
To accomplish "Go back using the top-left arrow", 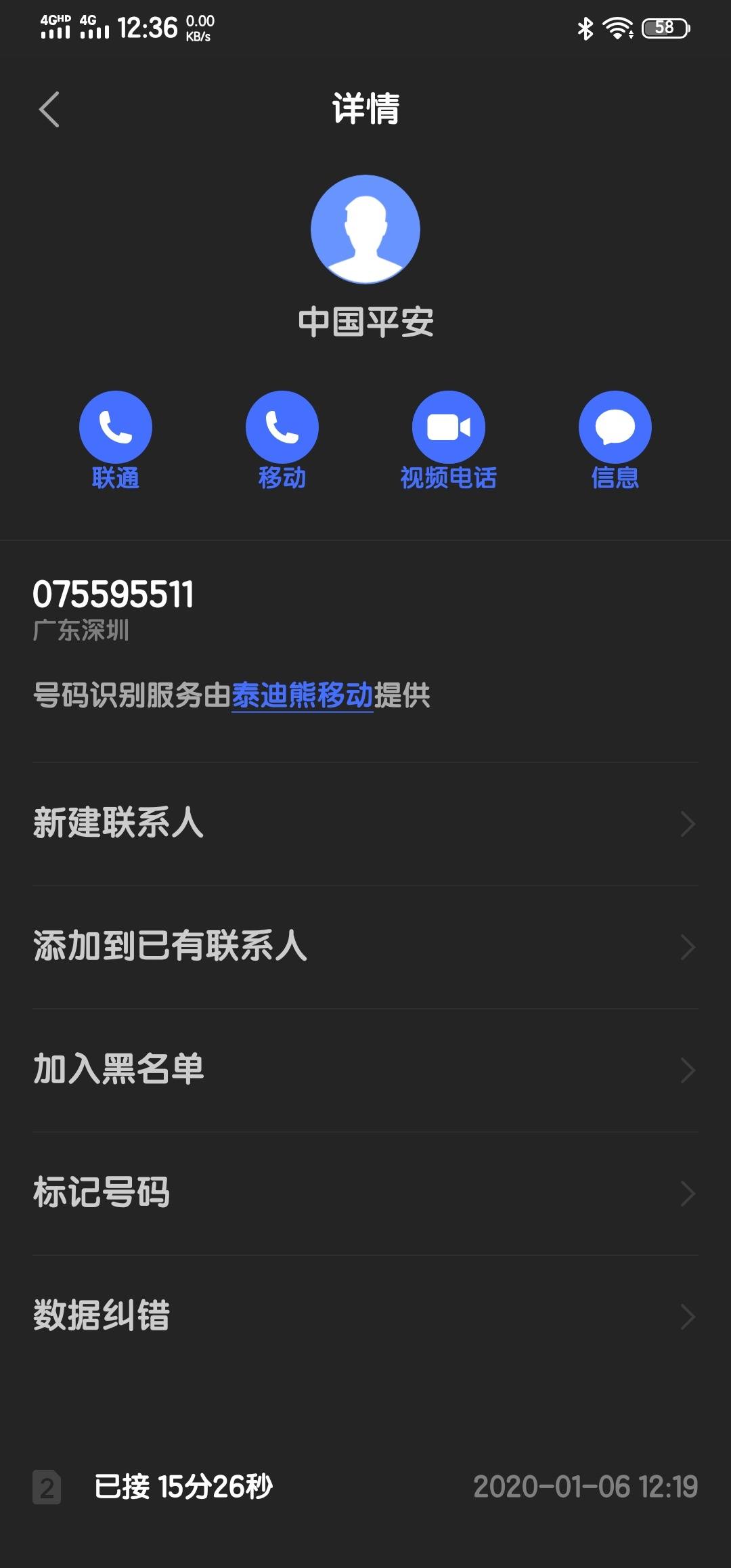I will 49,109.
